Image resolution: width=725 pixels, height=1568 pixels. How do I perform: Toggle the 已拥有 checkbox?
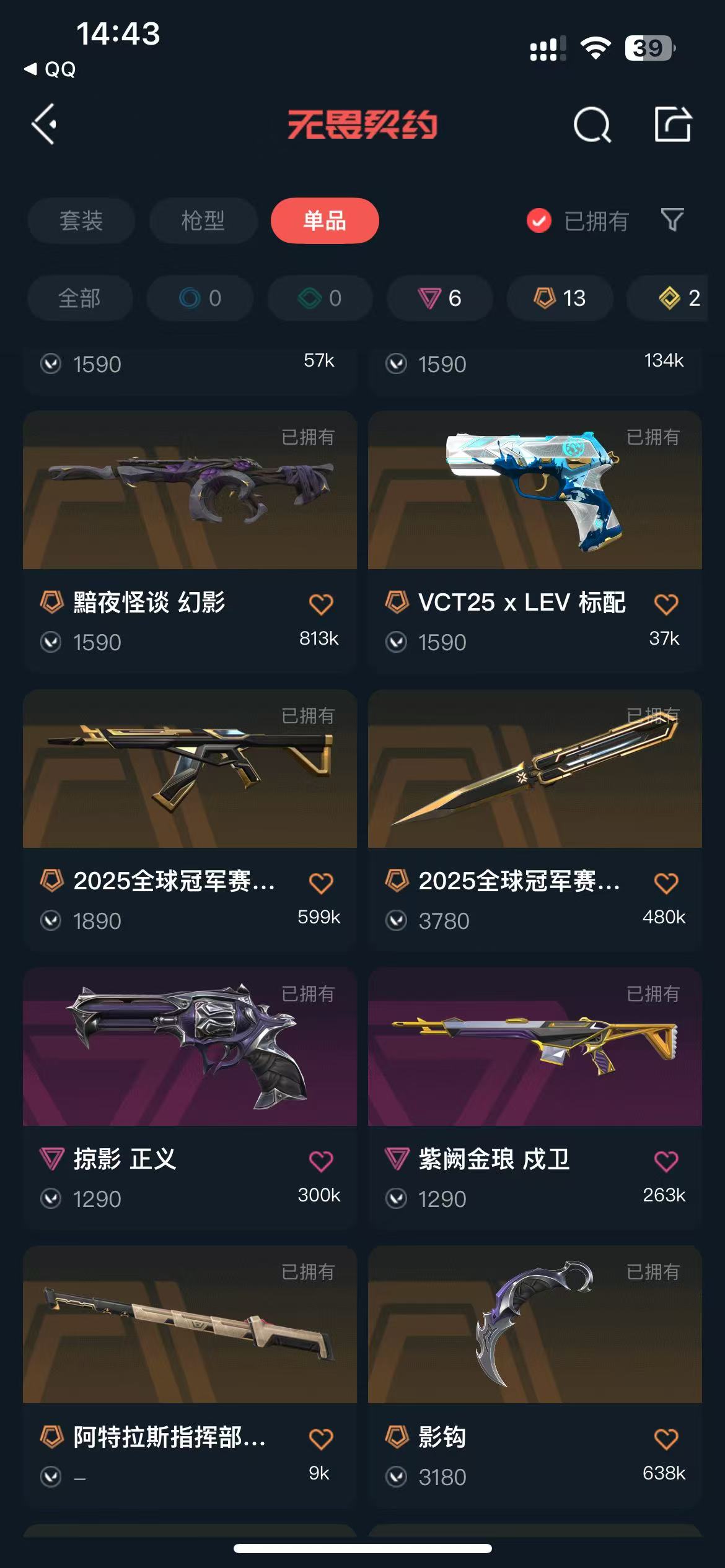(539, 220)
